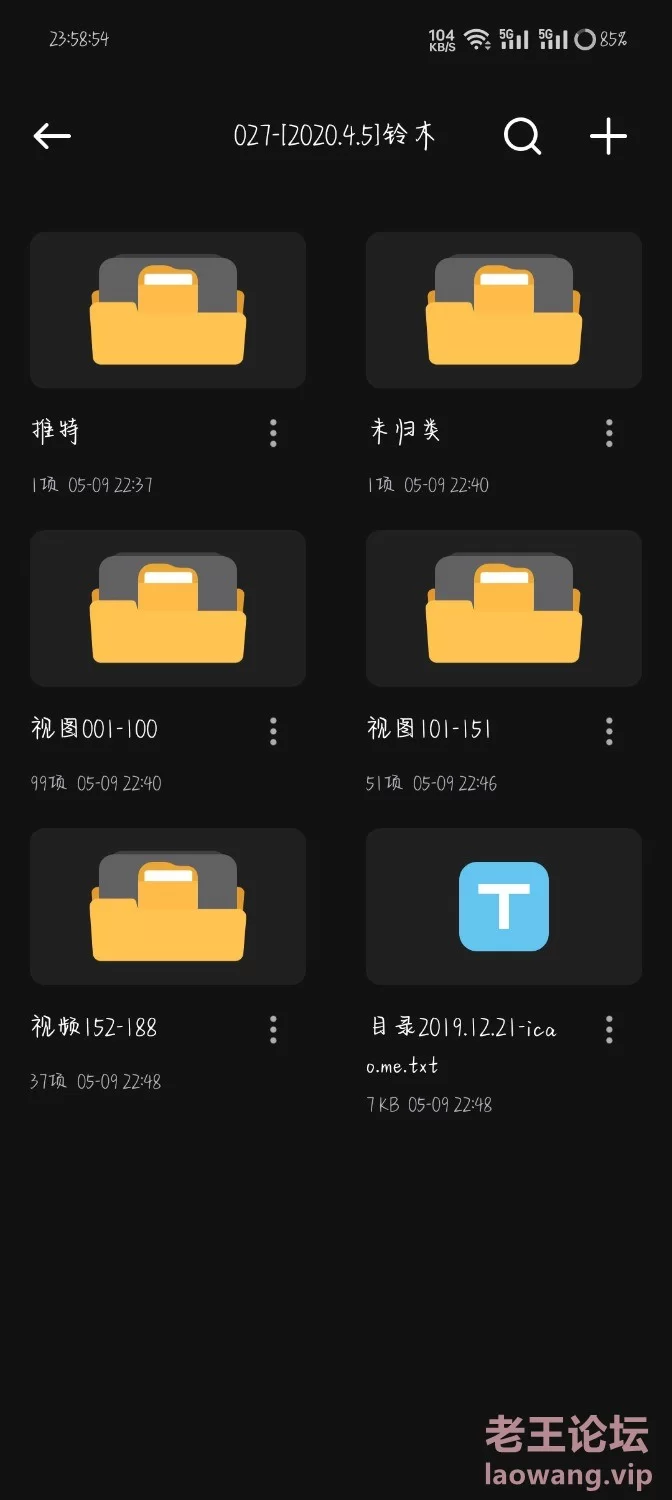Open overflow menu for 视图101-151
The image size is (672, 1500).
[x=609, y=731]
